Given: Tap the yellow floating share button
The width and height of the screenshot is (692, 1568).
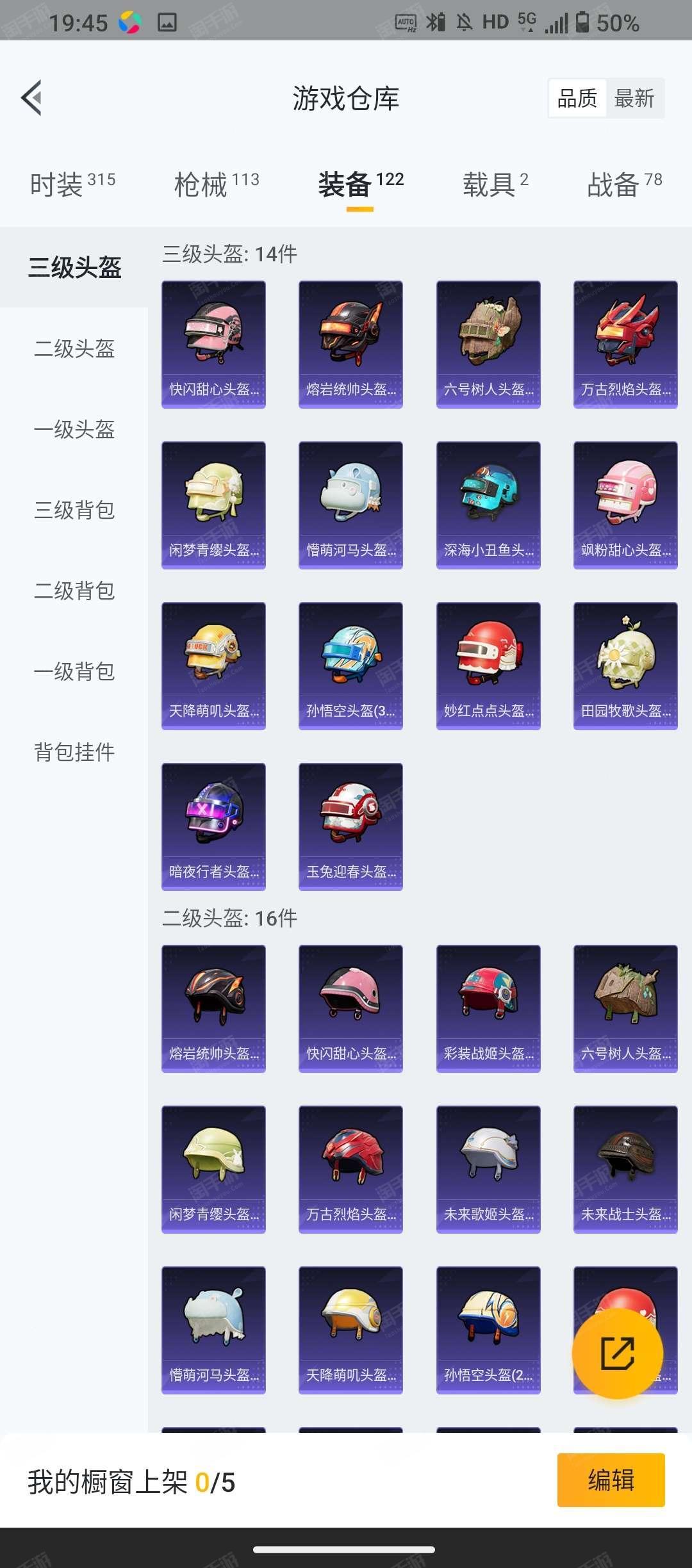Looking at the screenshot, I should (617, 1353).
